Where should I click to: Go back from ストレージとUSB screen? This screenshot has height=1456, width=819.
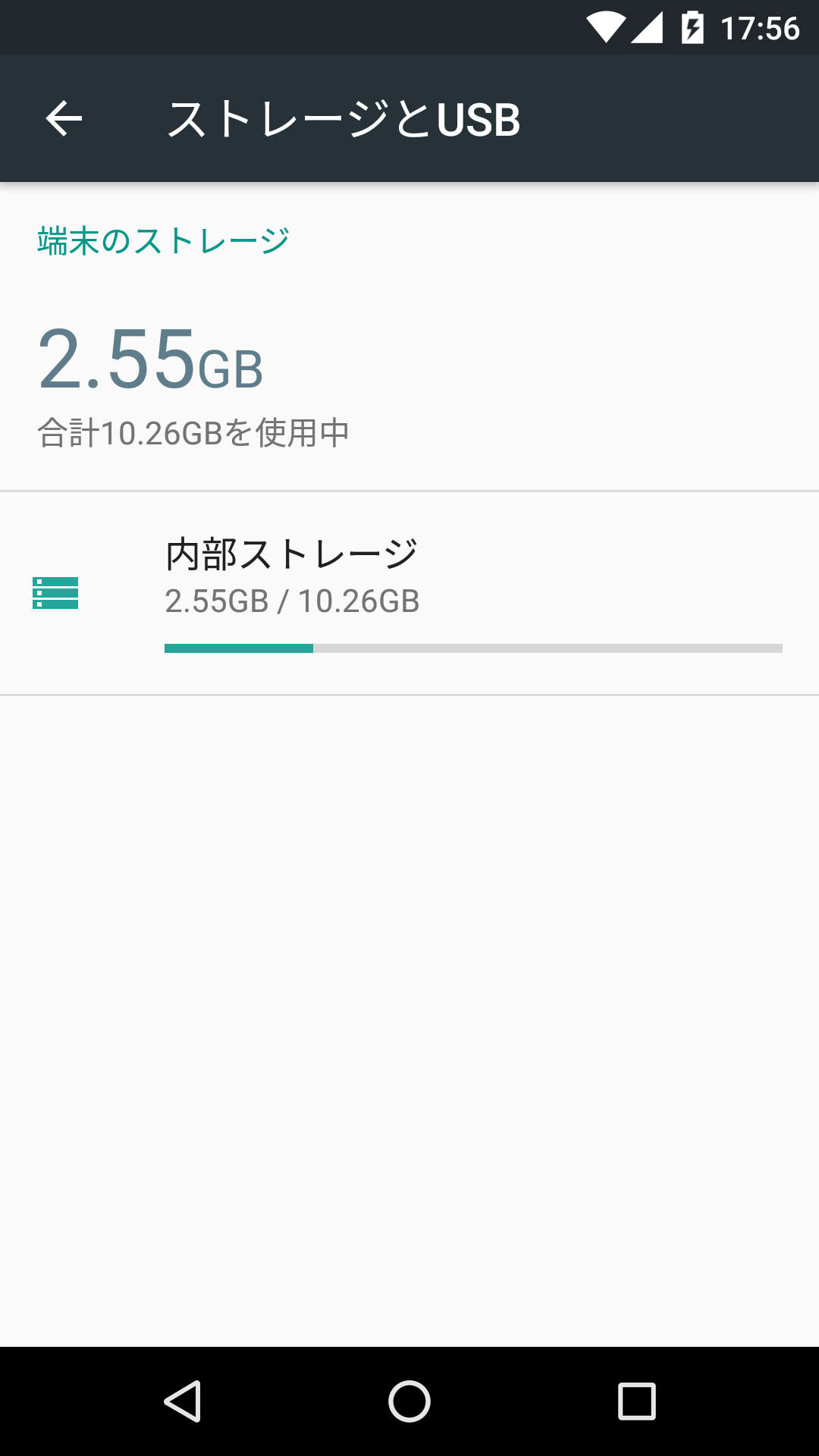64,118
